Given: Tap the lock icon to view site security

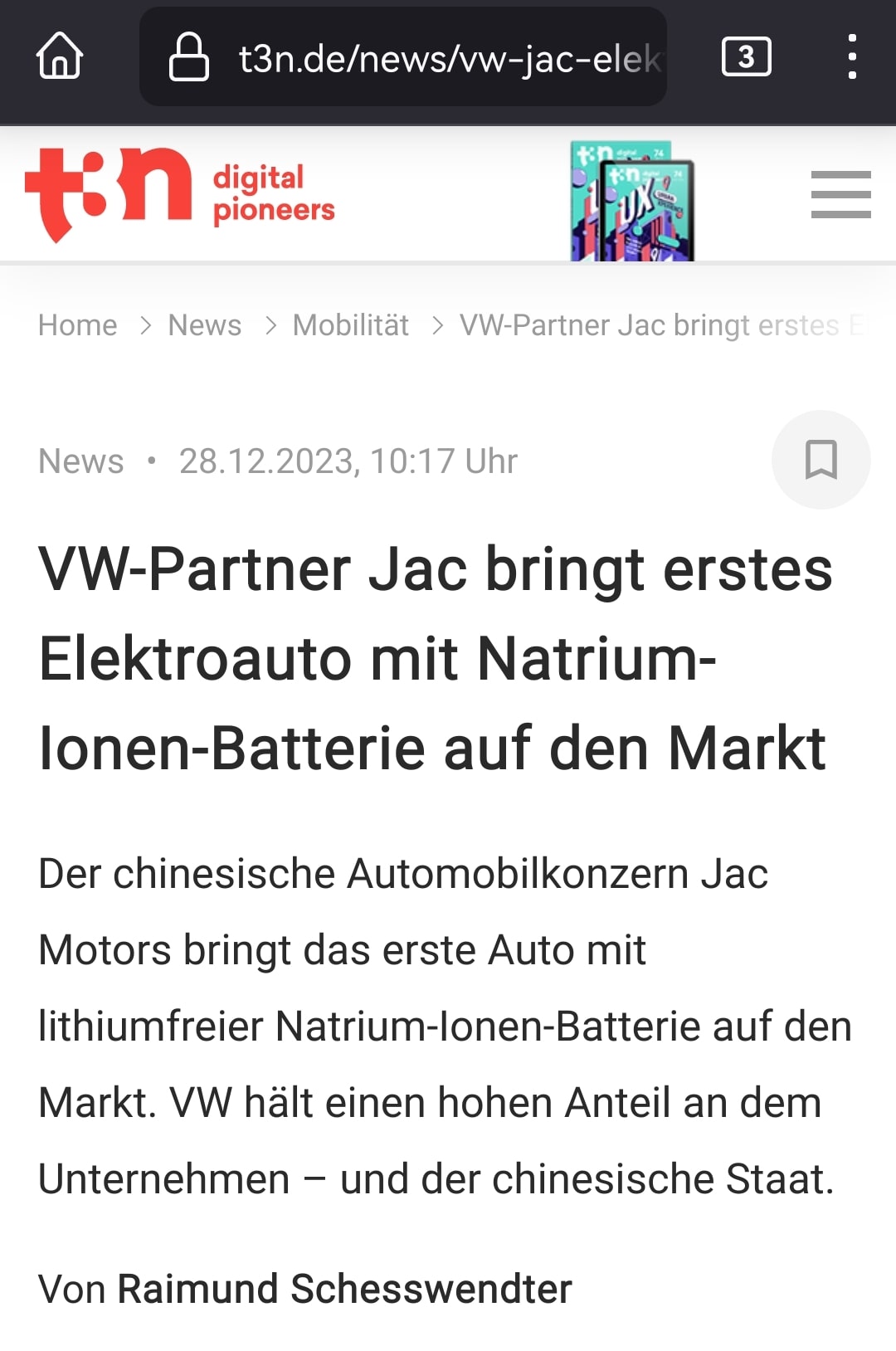Looking at the screenshot, I should pyautogui.click(x=189, y=56).
